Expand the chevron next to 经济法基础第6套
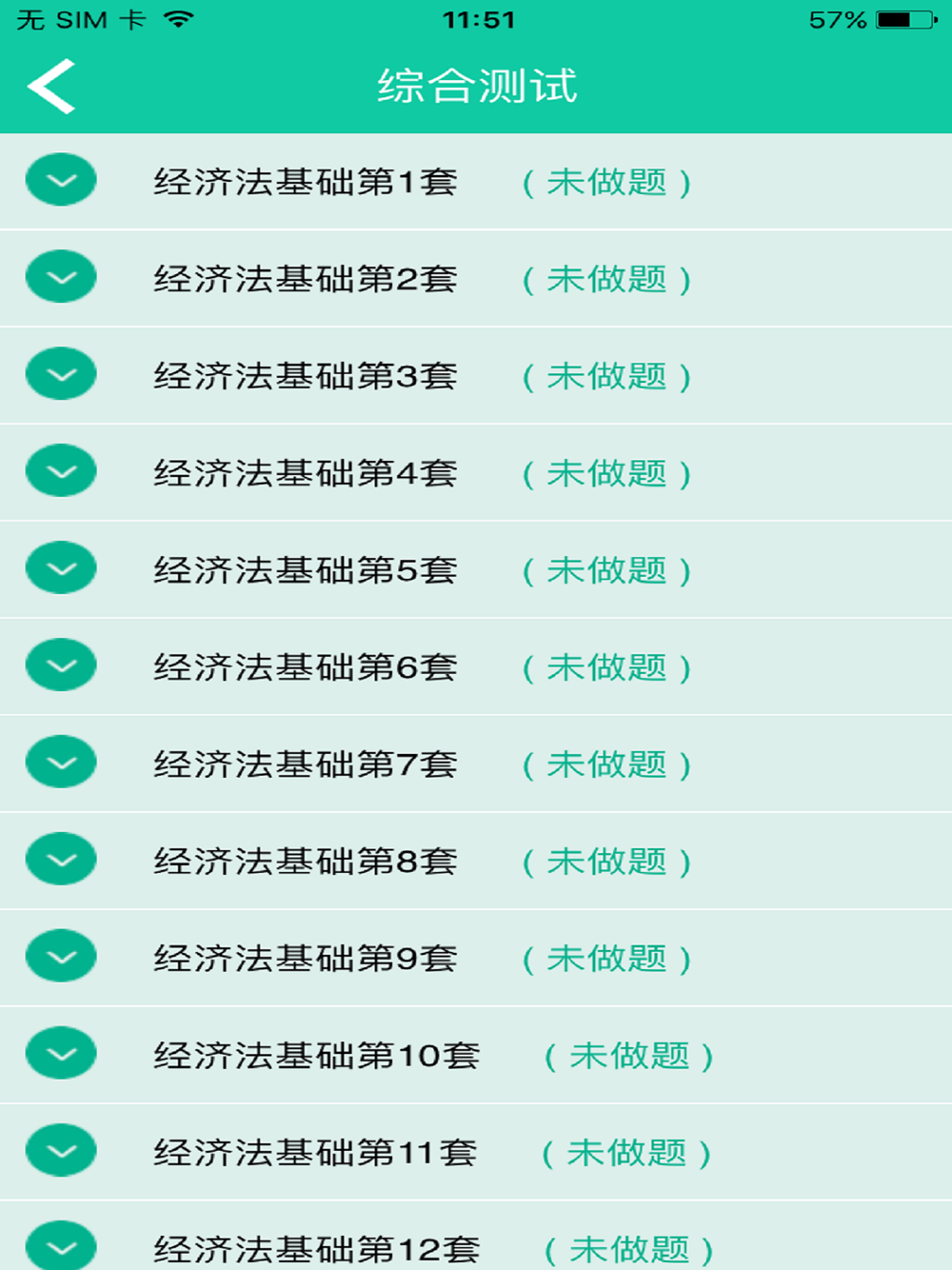The width and height of the screenshot is (952, 1270). [x=61, y=665]
